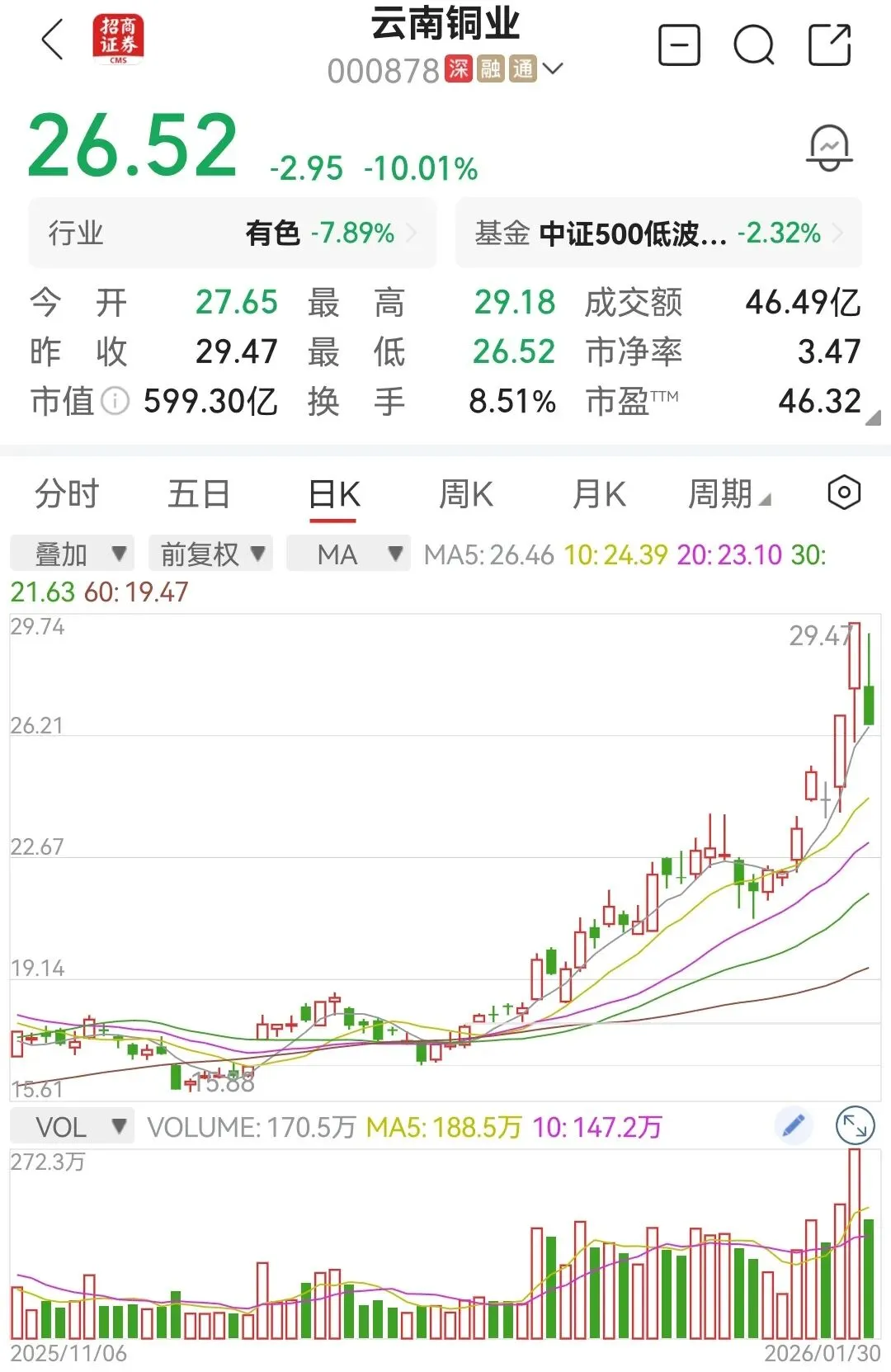
Task: Open the 叠加 overlay dropdown
Action: tap(73, 554)
